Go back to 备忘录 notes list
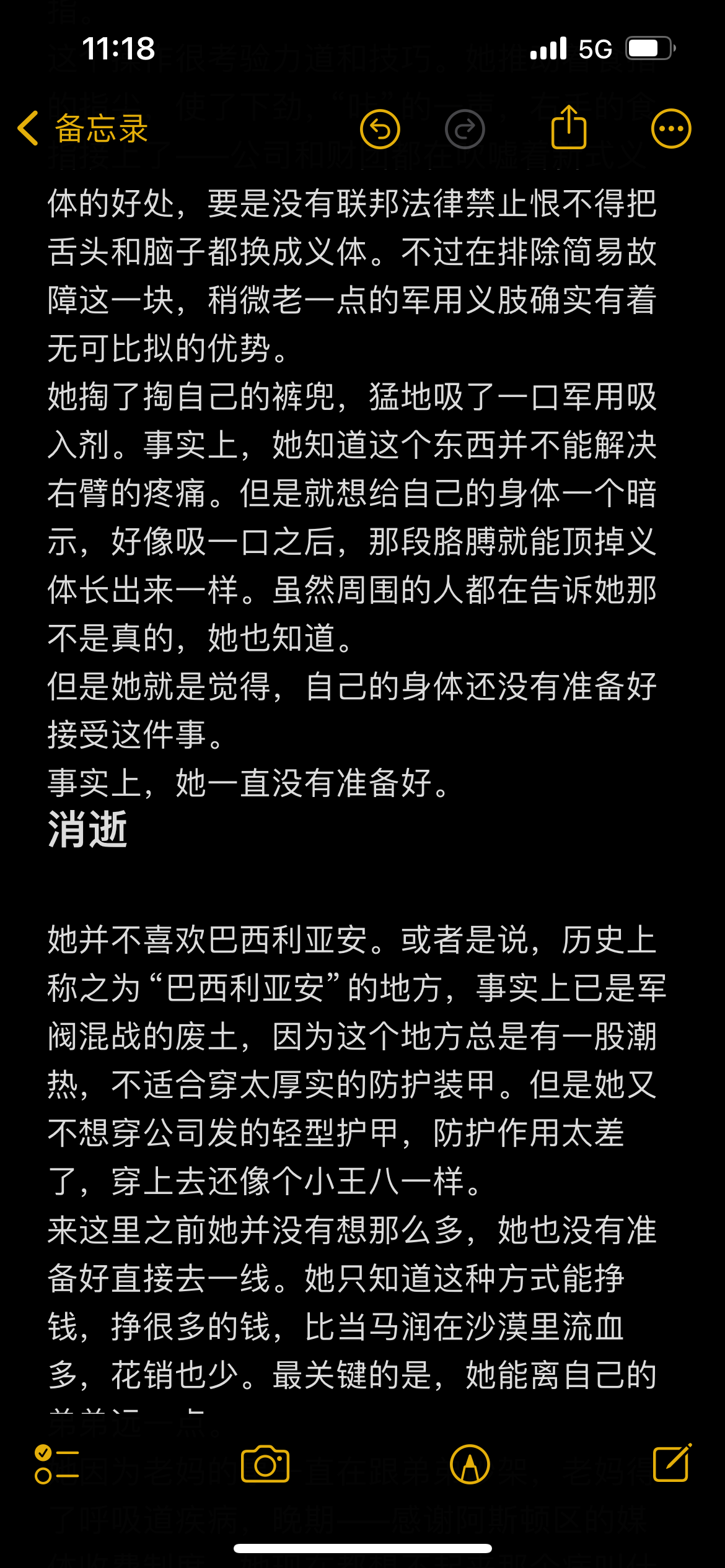This screenshot has height=1568, width=725. coord(83,129)
